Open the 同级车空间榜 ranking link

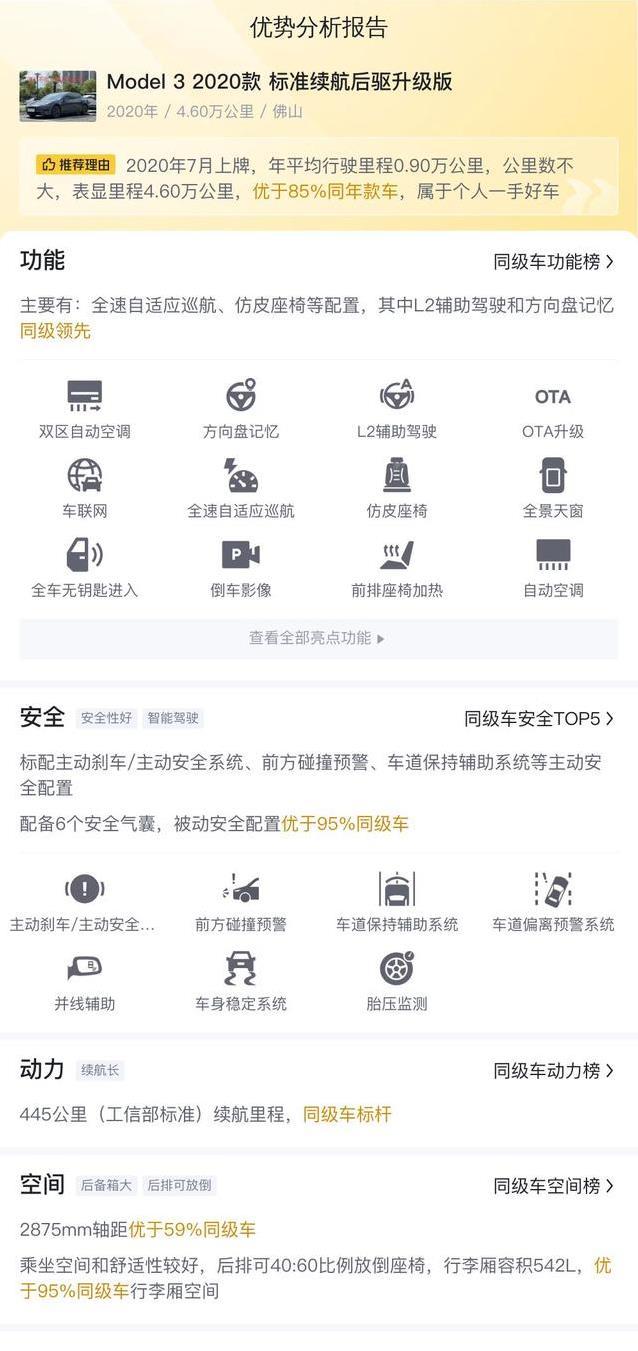pos(554,1186)
